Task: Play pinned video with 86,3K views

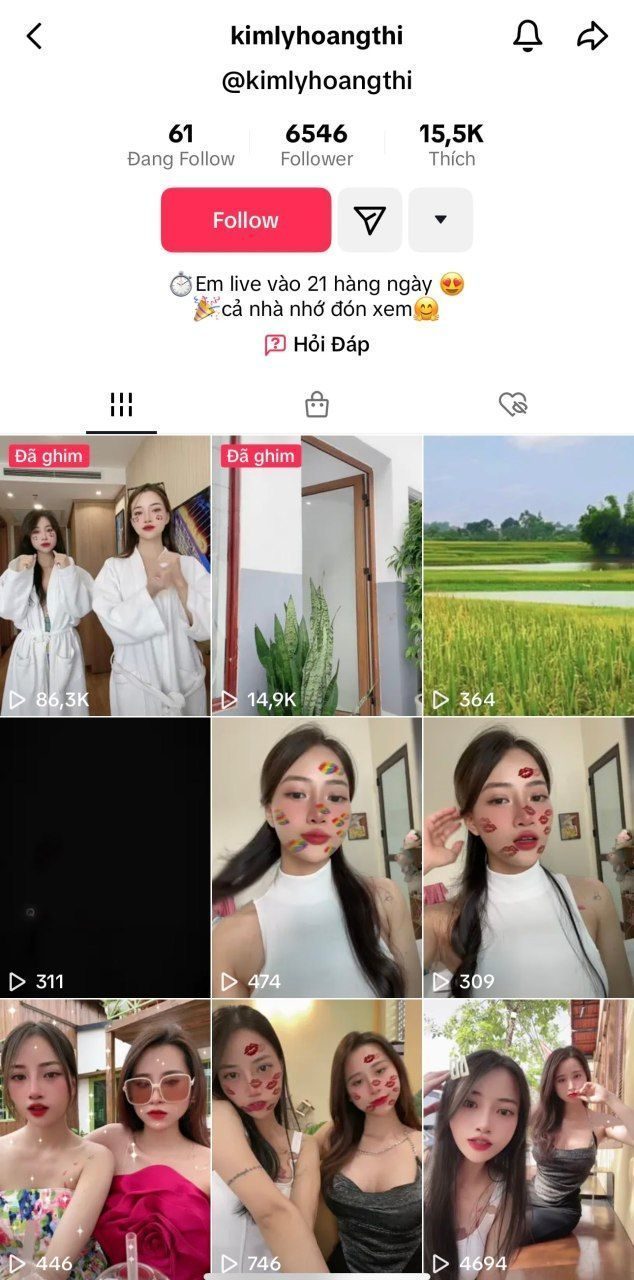Action: tap(105, 575)
